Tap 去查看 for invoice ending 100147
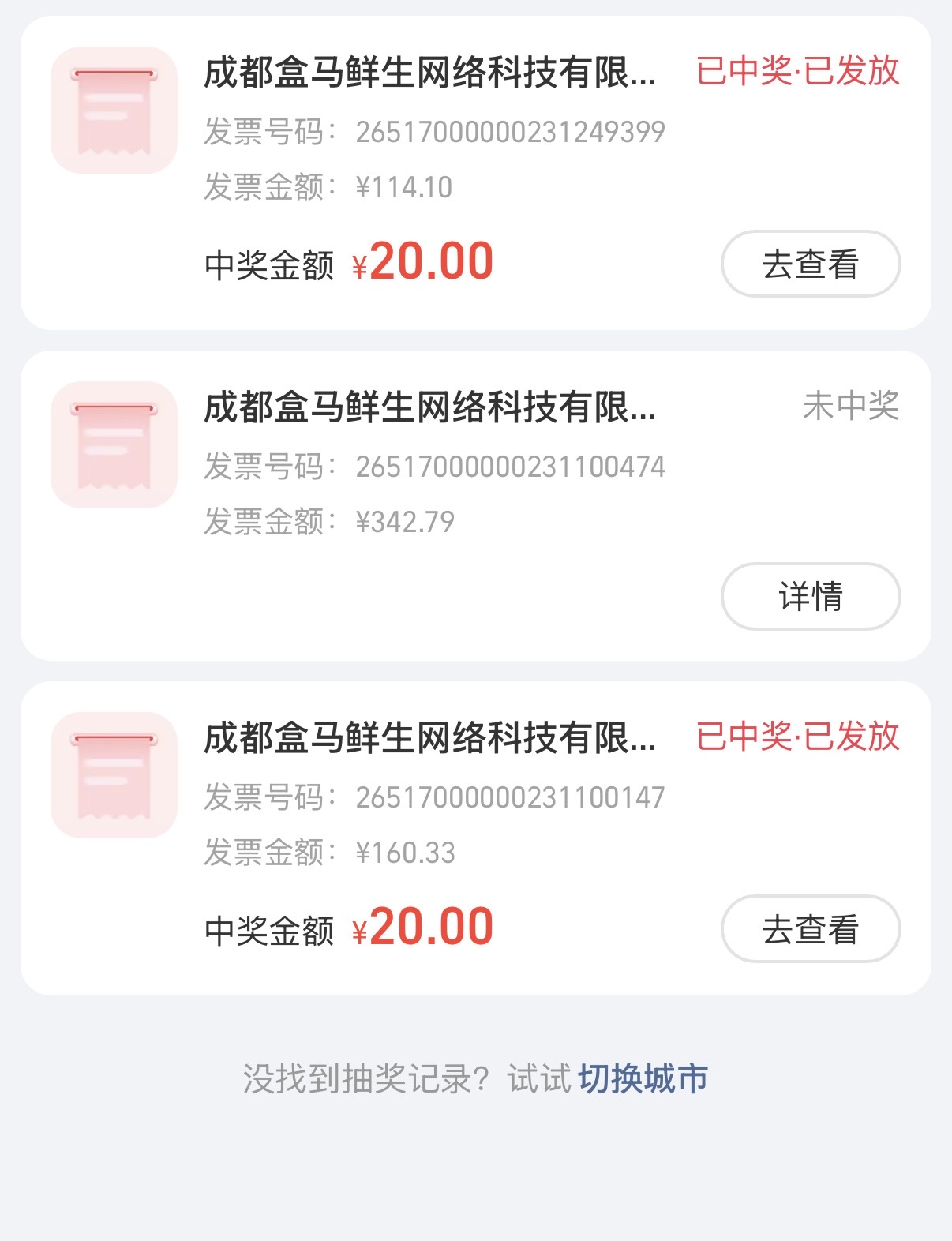 coord(810,929)
